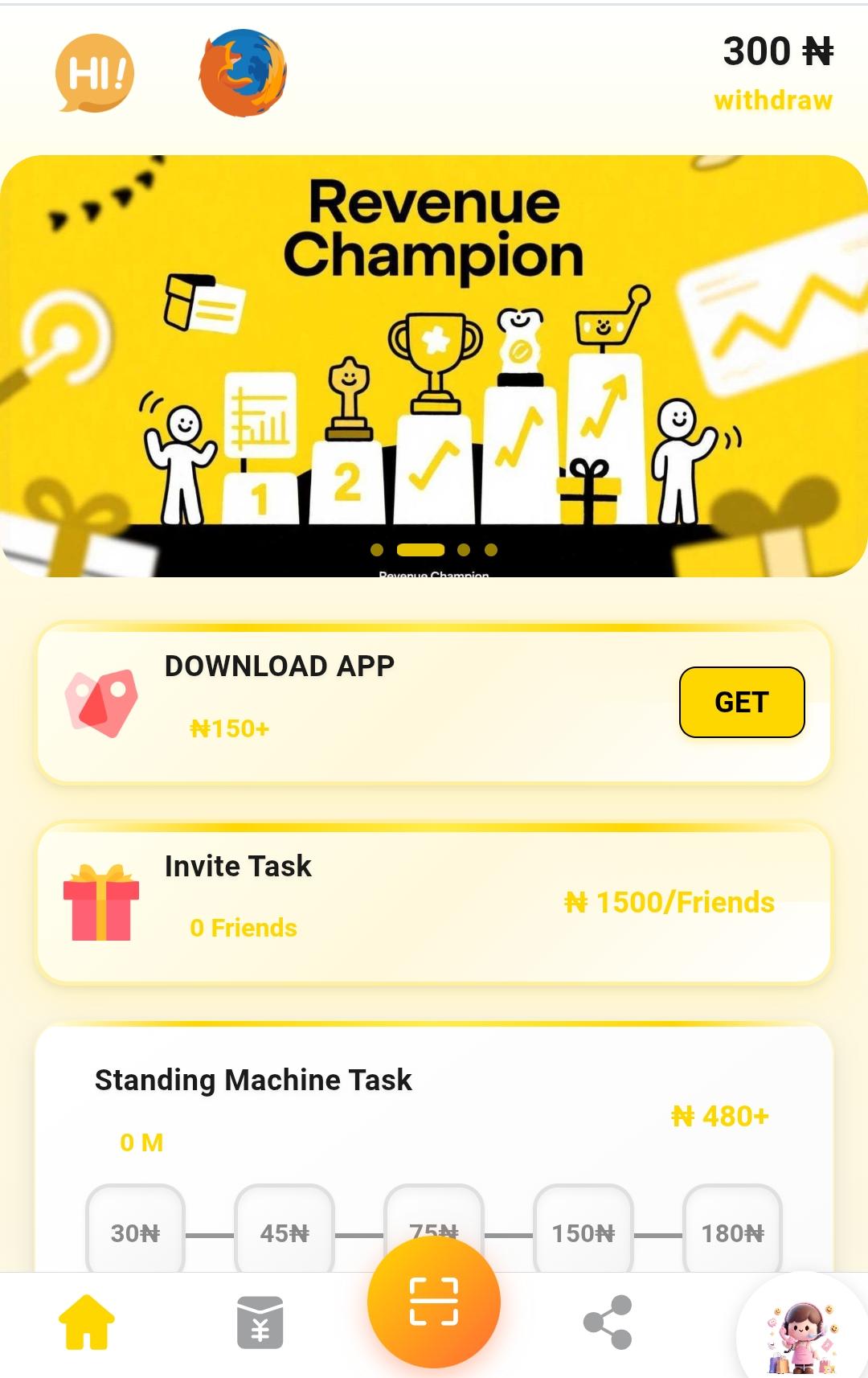868x1378 pixels.
Task: Go to the home tab
Action: (x=87, y=1323)
